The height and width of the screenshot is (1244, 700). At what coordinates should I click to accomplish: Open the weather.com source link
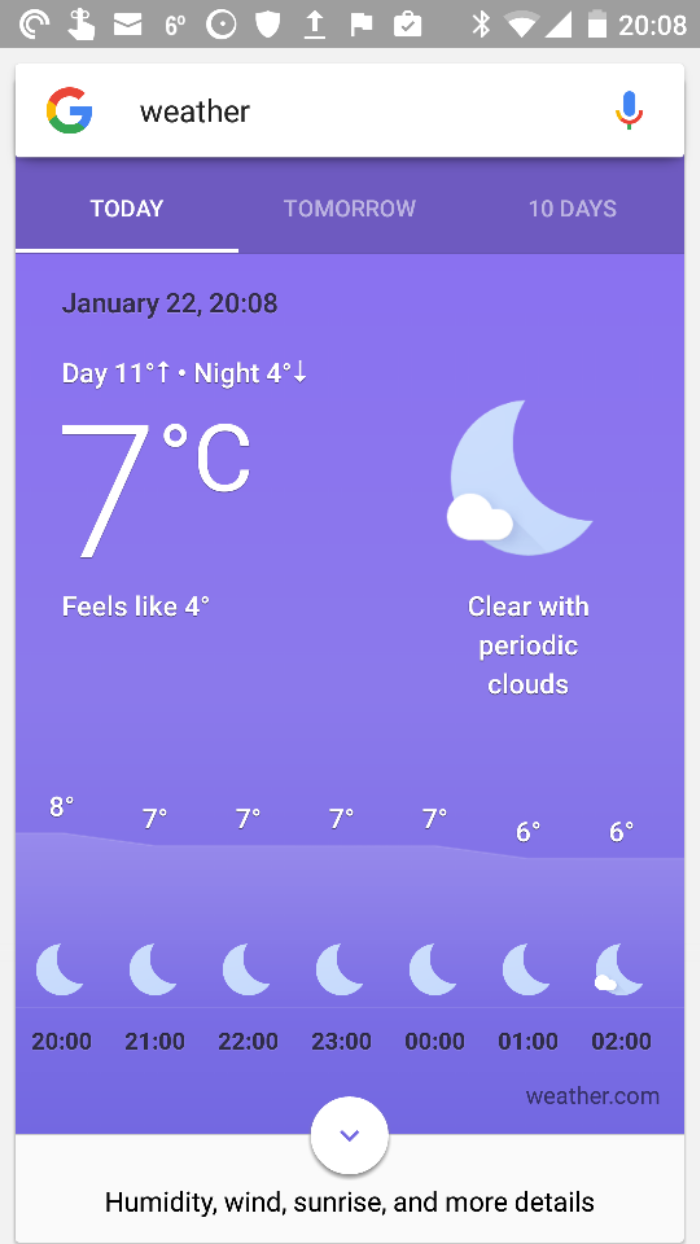(x=593, y=1095)
